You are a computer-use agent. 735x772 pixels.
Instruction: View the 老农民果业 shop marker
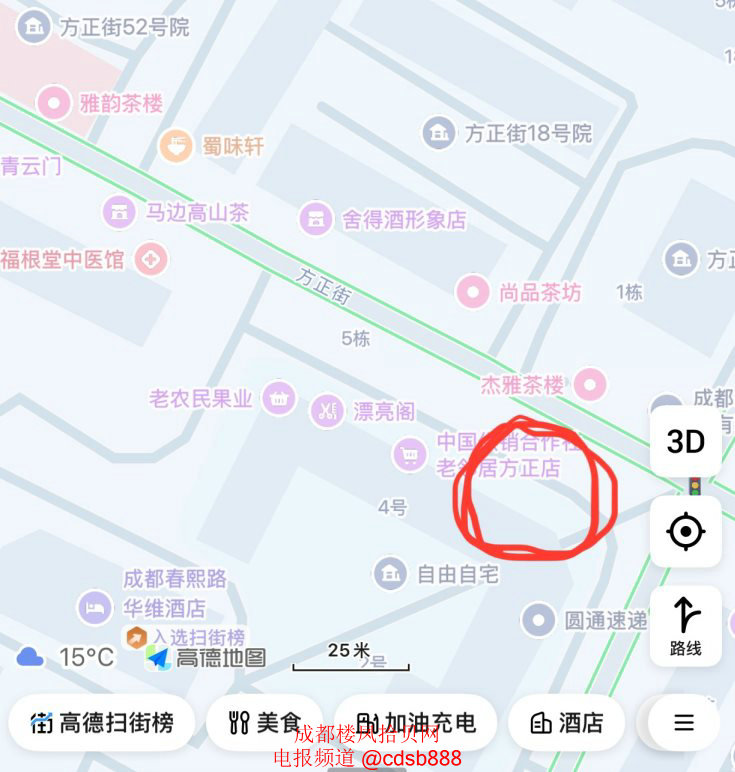point(279,399)
